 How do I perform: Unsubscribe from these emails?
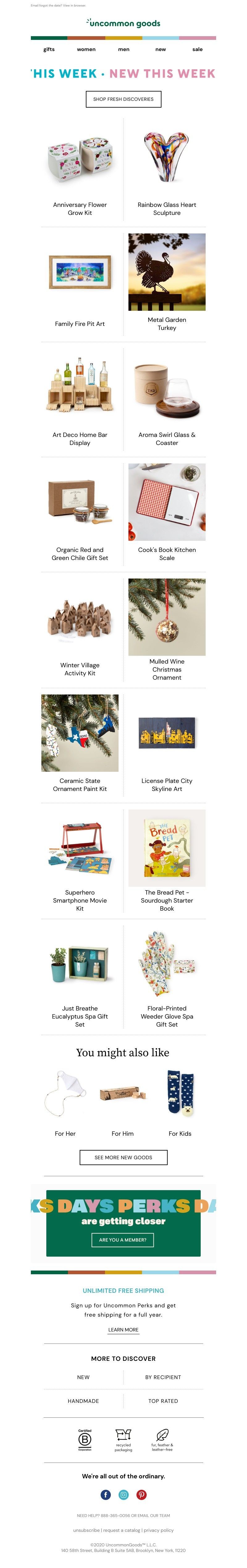pyautogui.click(x=86, y=1530)
